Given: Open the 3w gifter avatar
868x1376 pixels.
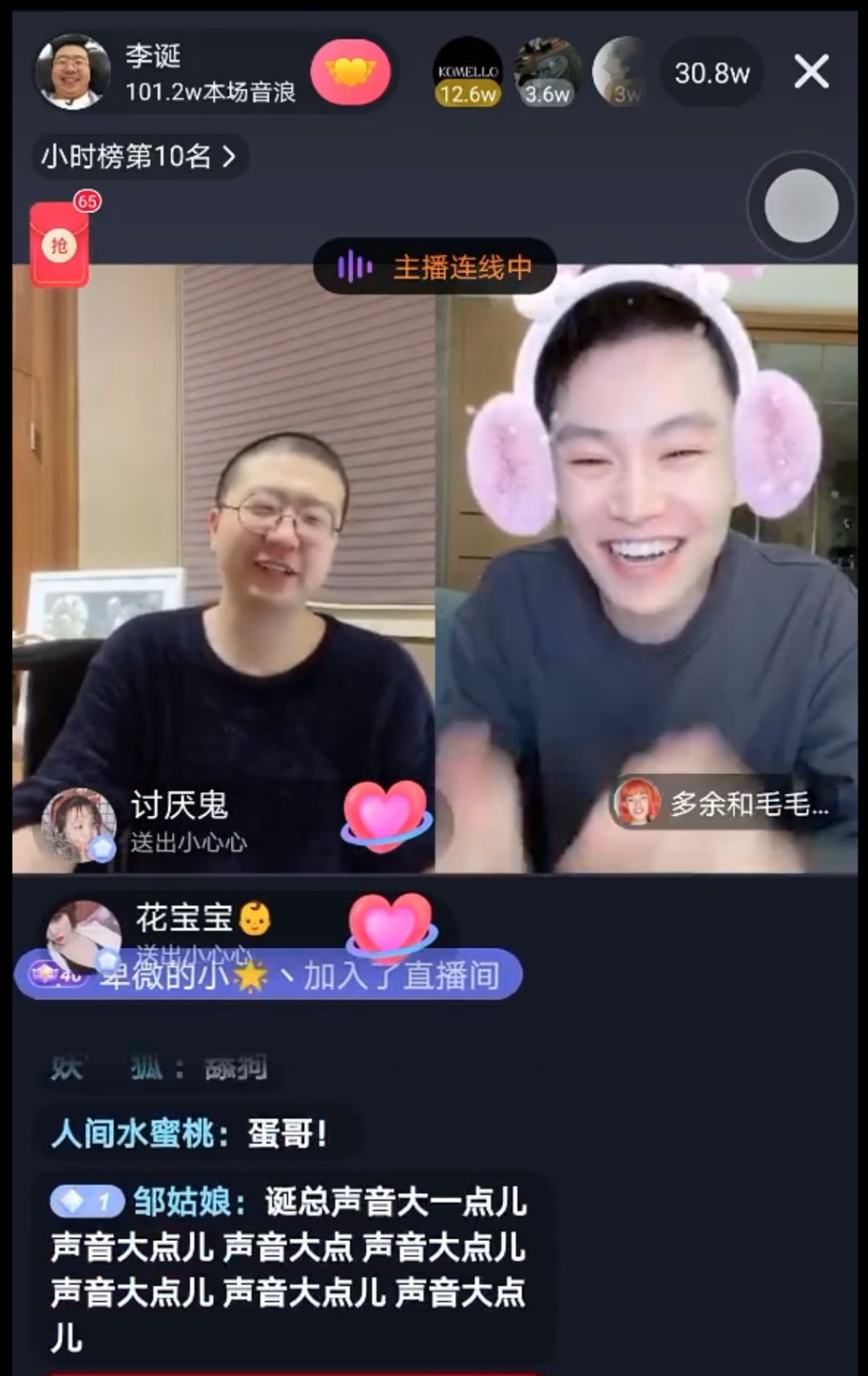Looking at the screenshot, I should point(620,72).
